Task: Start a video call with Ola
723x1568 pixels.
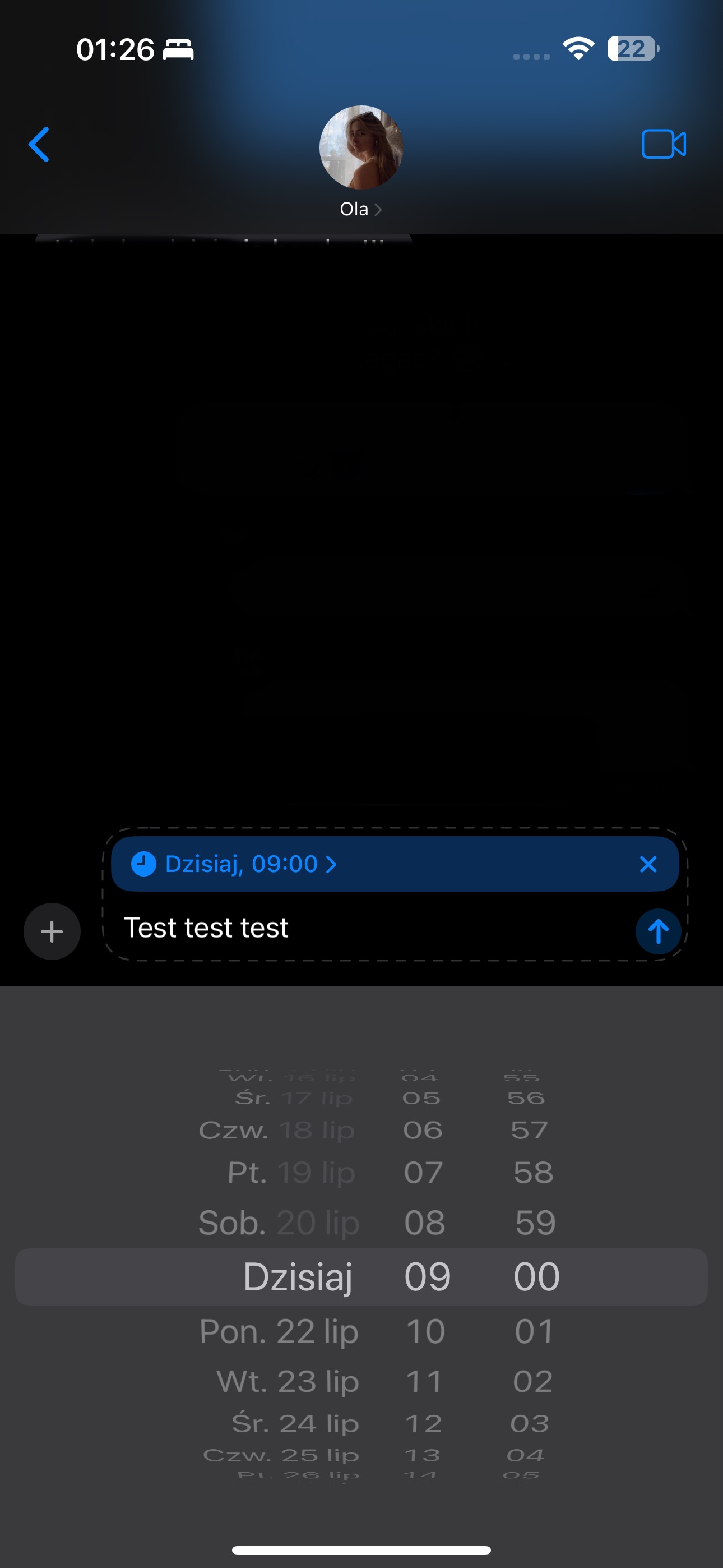Action: [x=664, y=144]
